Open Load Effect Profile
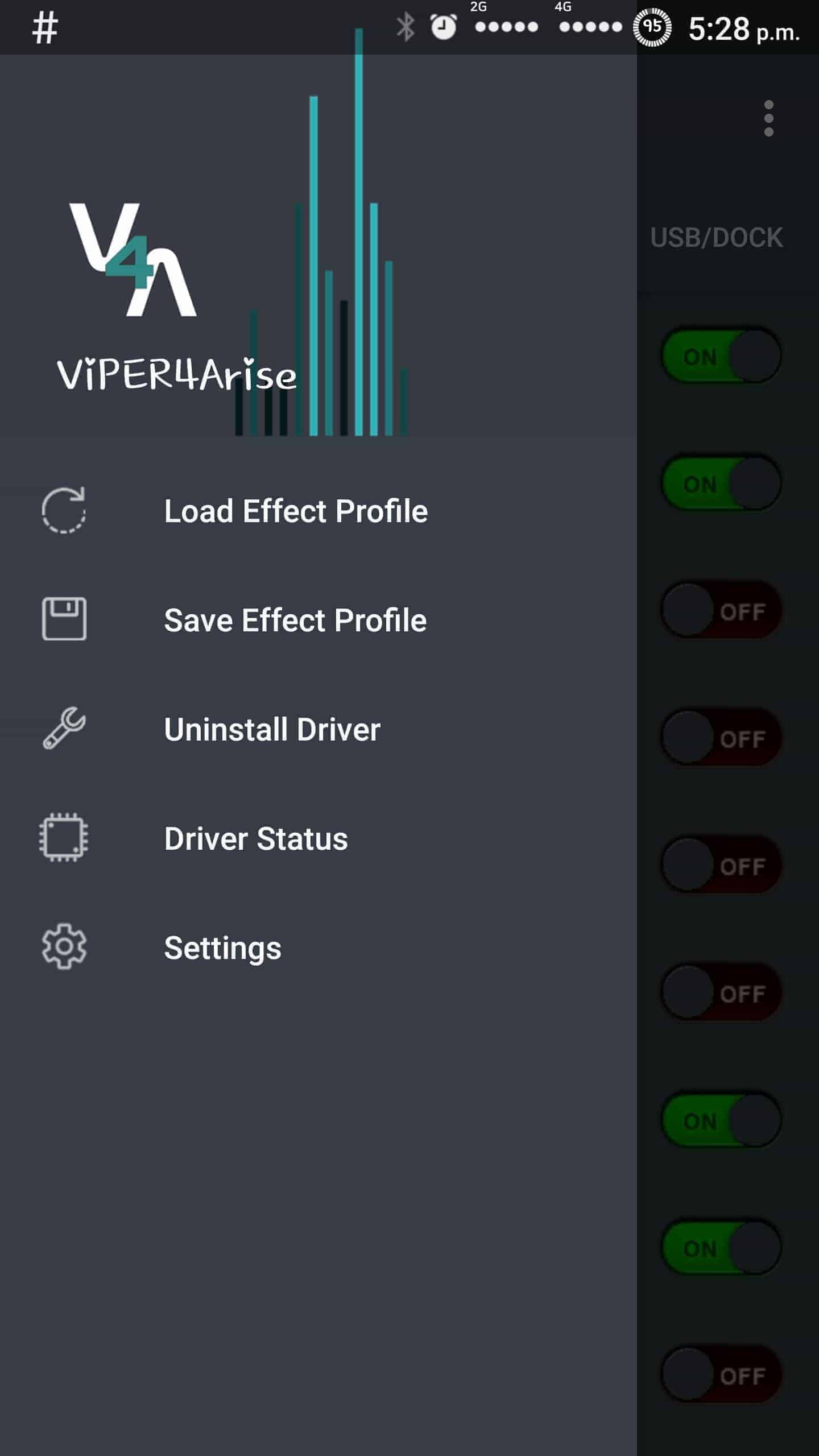 295,511
